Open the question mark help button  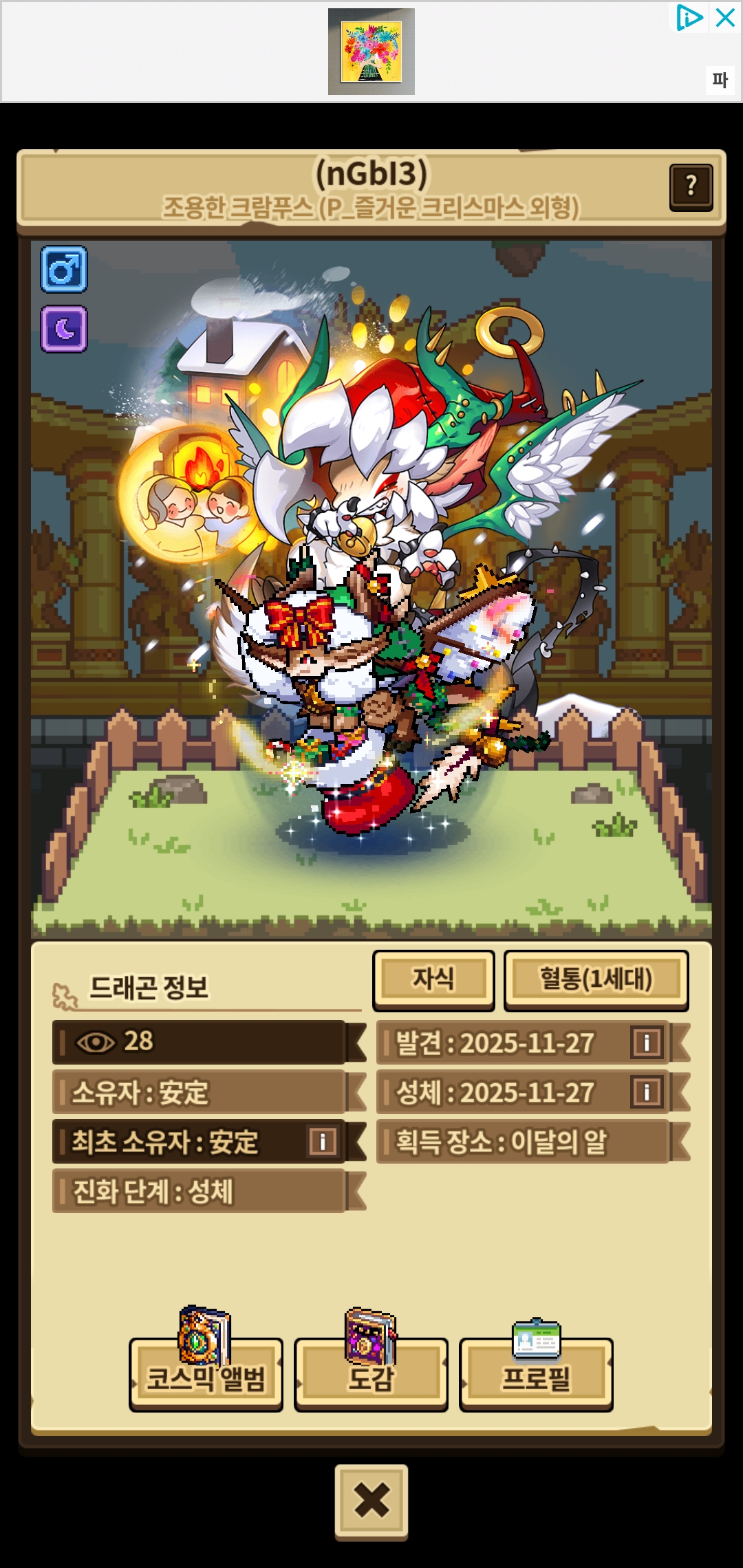click(x=691, y=187)
